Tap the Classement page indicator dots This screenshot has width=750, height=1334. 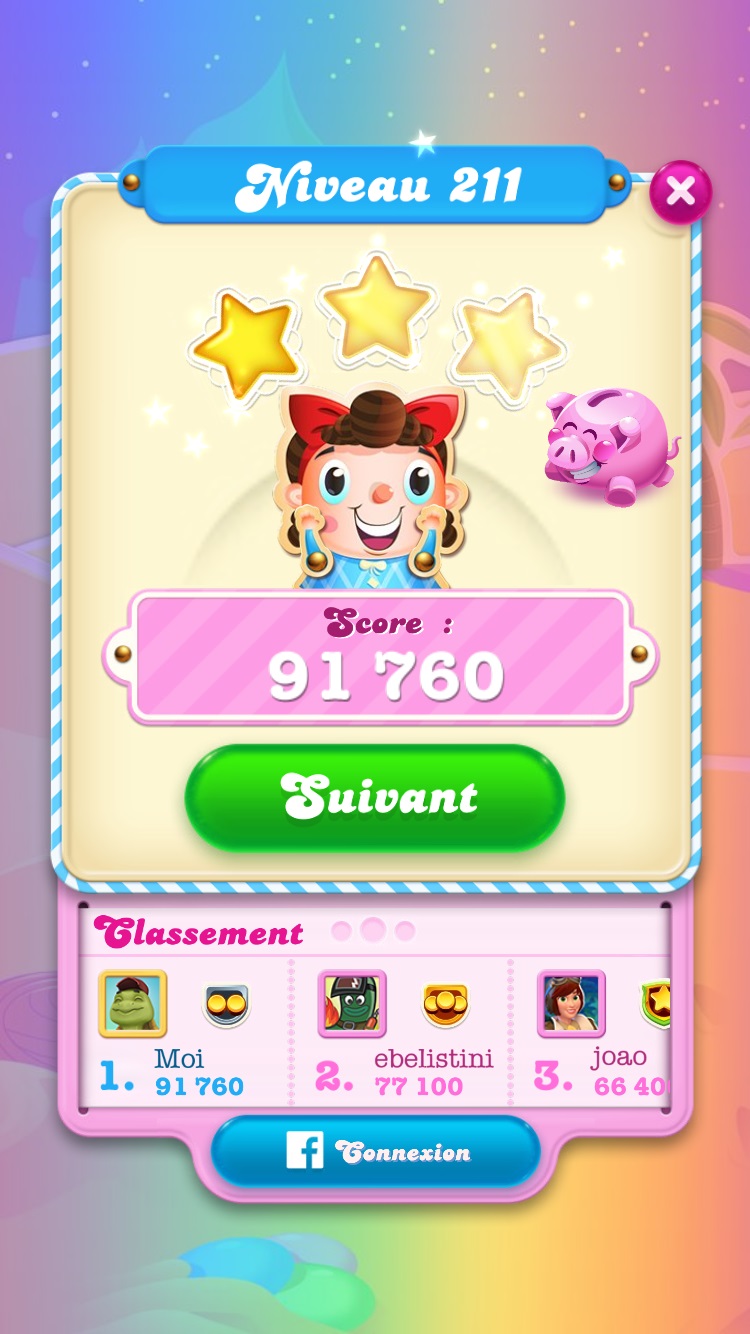[373, 931]
